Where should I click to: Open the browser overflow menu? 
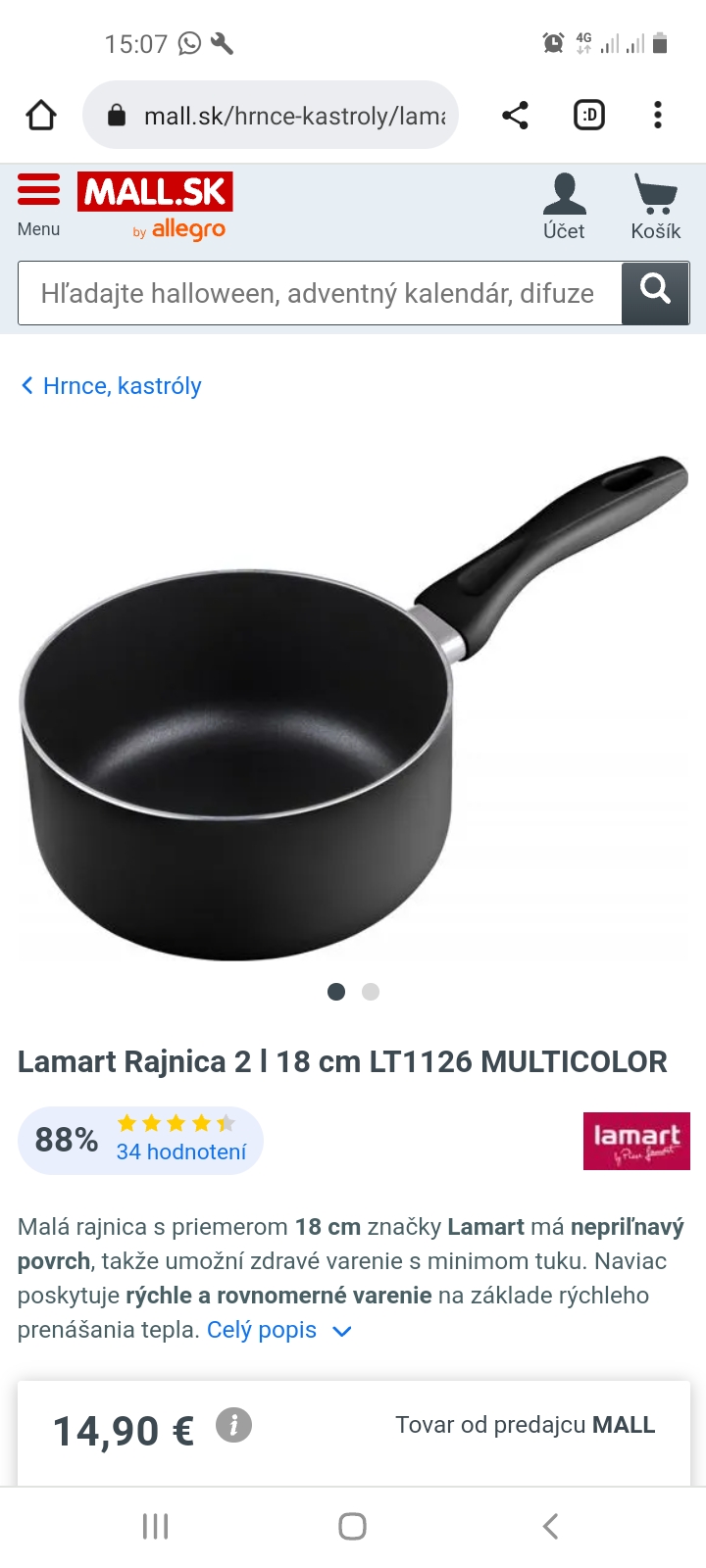(658, 116)
